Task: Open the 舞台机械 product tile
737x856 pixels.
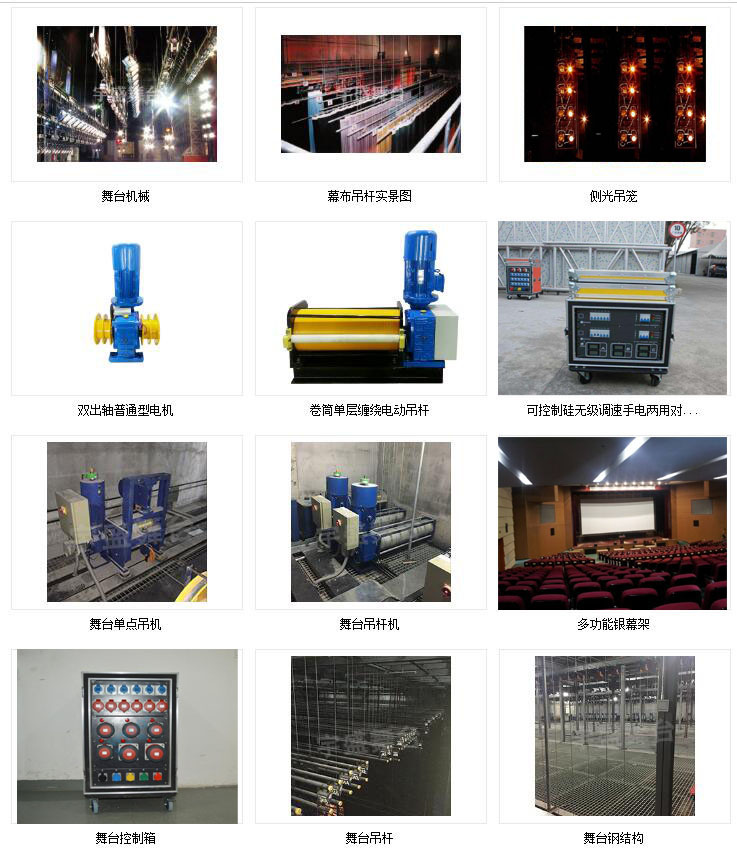Action: pyautogui.click(x=126, y=94)
